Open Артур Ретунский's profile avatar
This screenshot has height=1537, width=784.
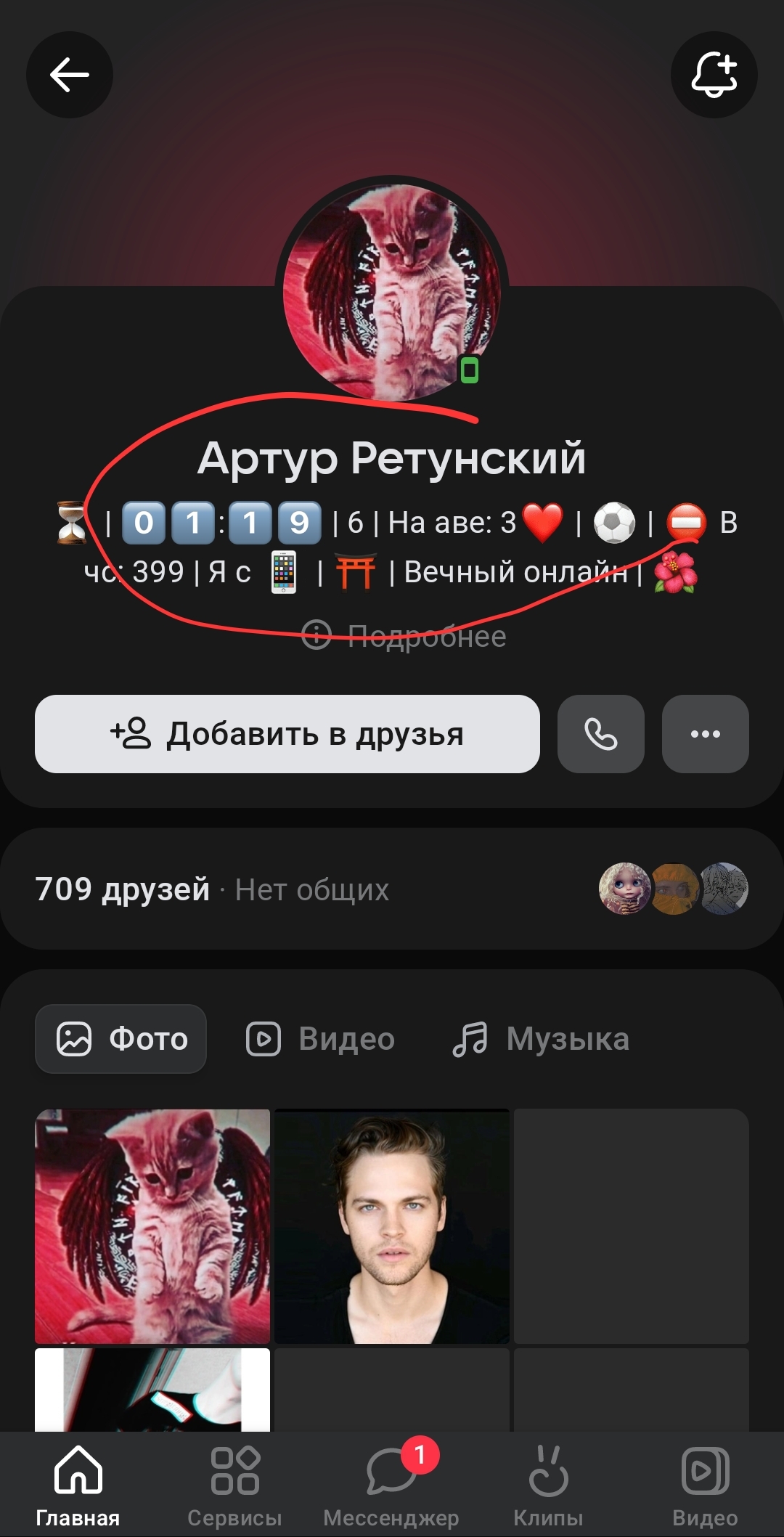tap(392, 292)
